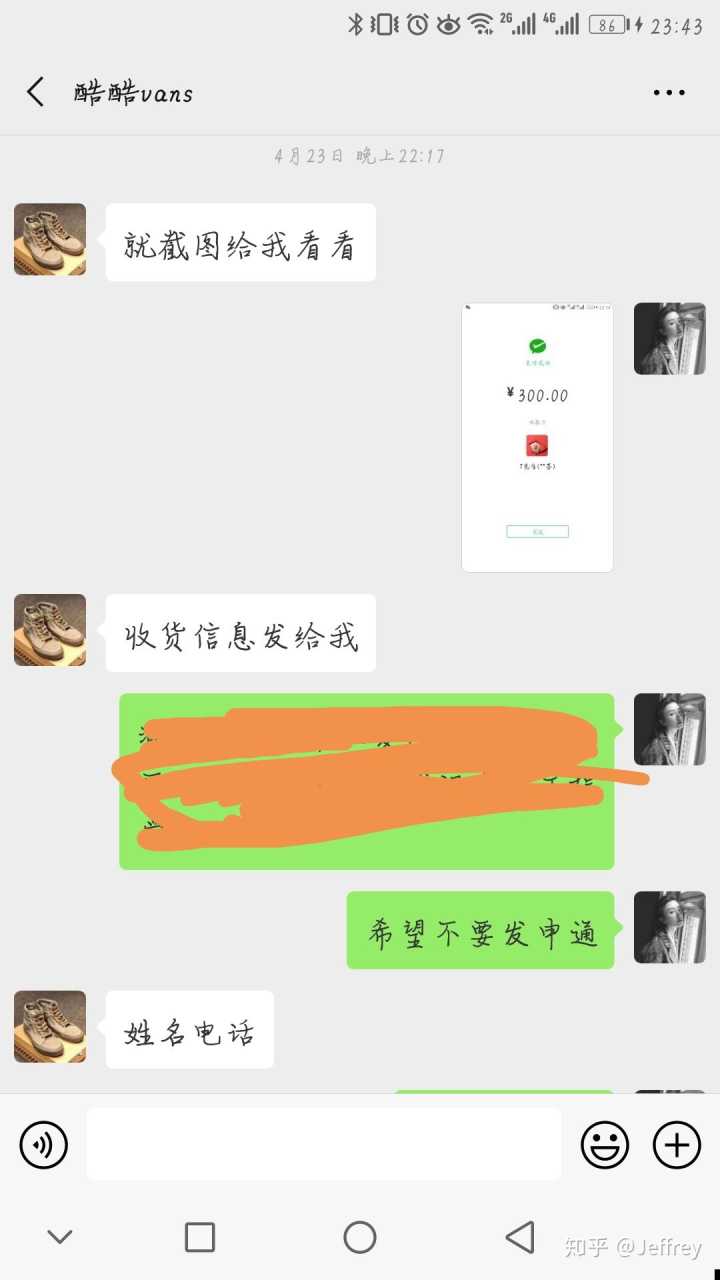This screenshot has width=720, height=1280.
Task: Open the ¥300.00 payment screenshot image
Action: point(537,437)
